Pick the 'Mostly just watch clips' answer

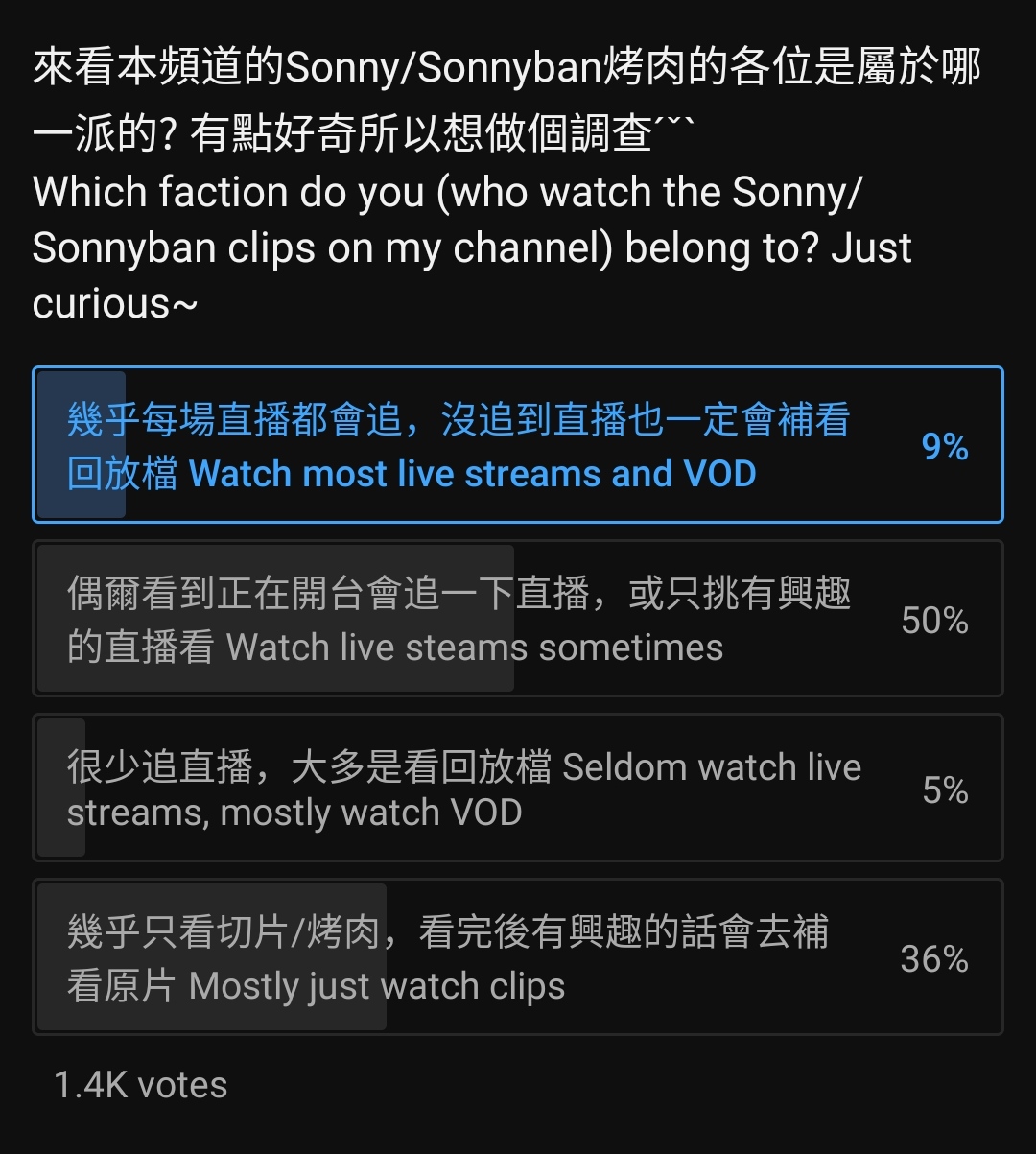point(518,957)
